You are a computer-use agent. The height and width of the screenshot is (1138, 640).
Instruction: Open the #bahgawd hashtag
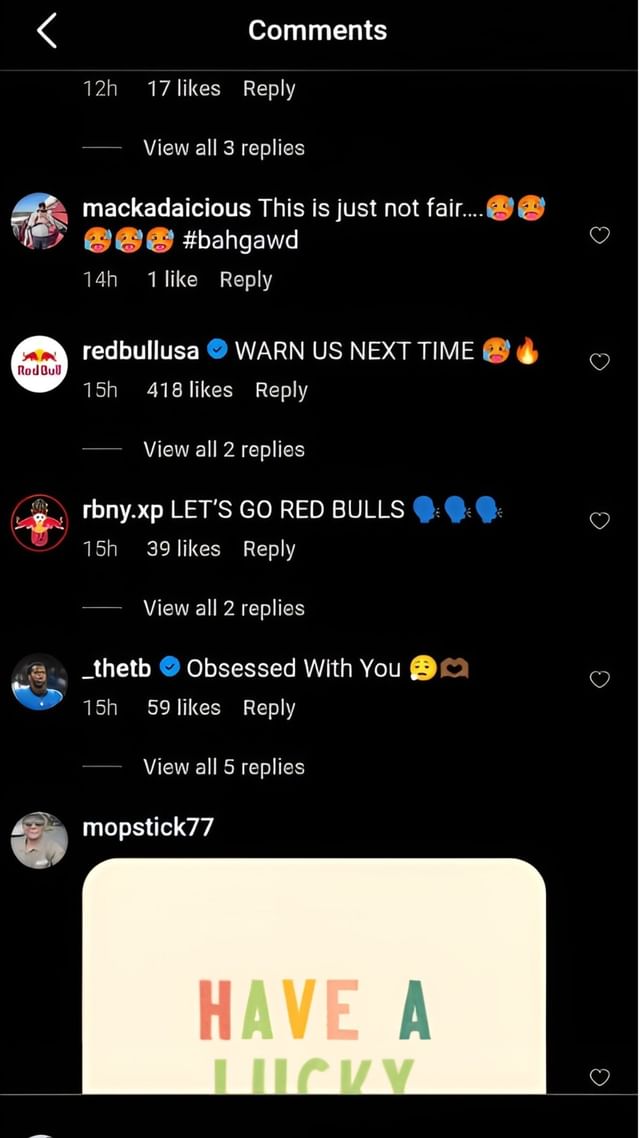[x=240, y=240]
